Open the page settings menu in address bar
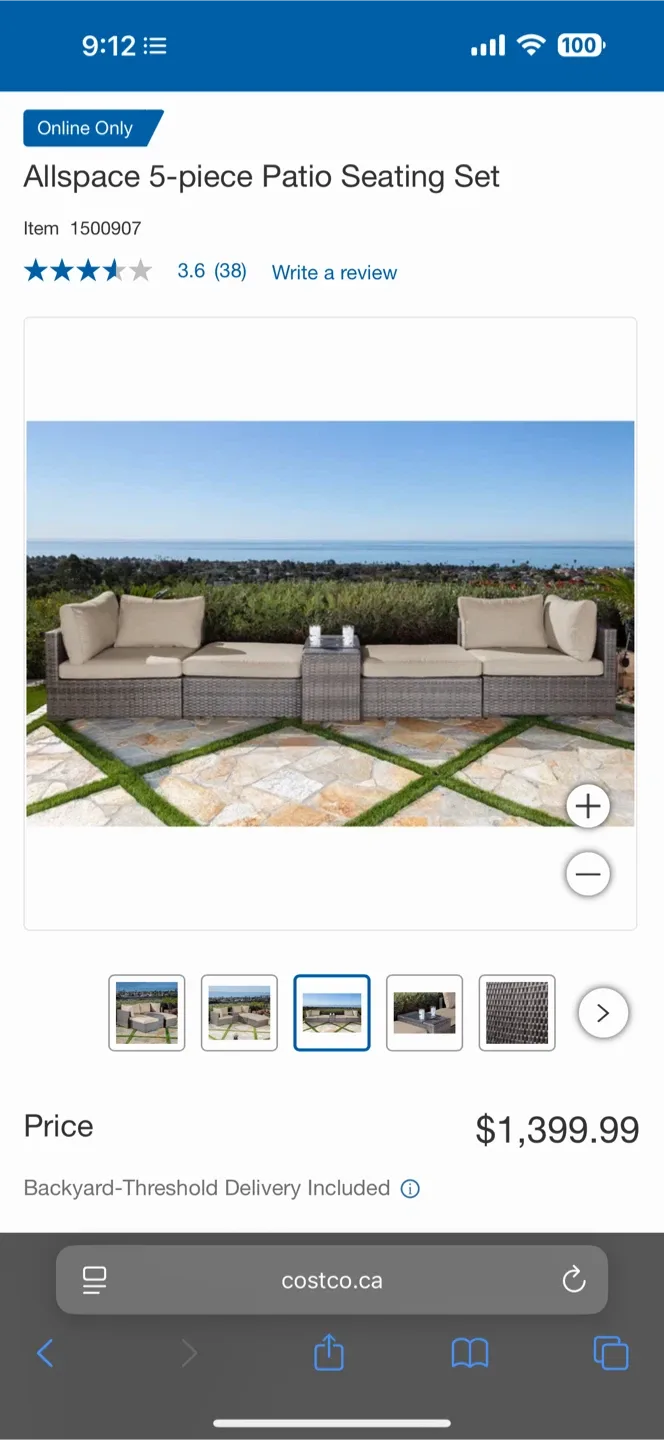 [x=95, y=1279]
